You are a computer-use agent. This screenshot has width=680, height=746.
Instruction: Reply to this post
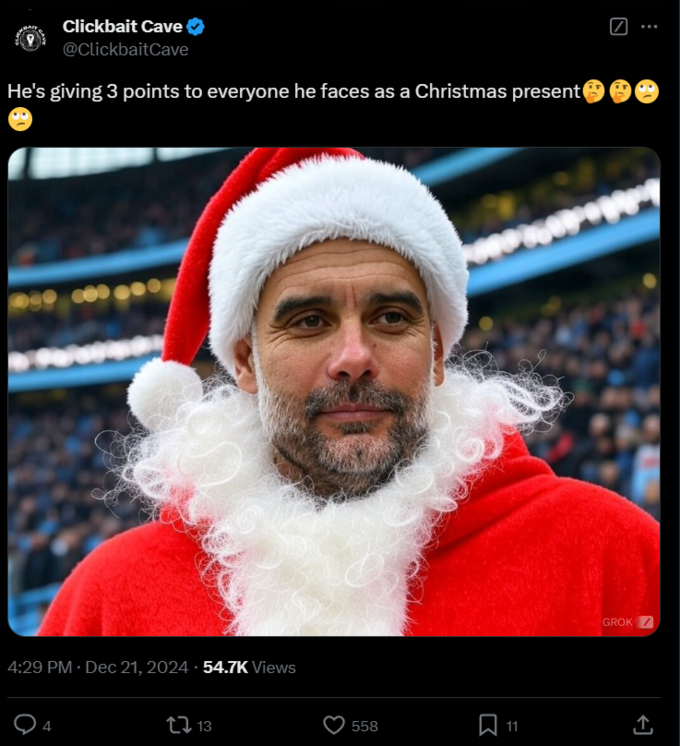tap(26, 725)
